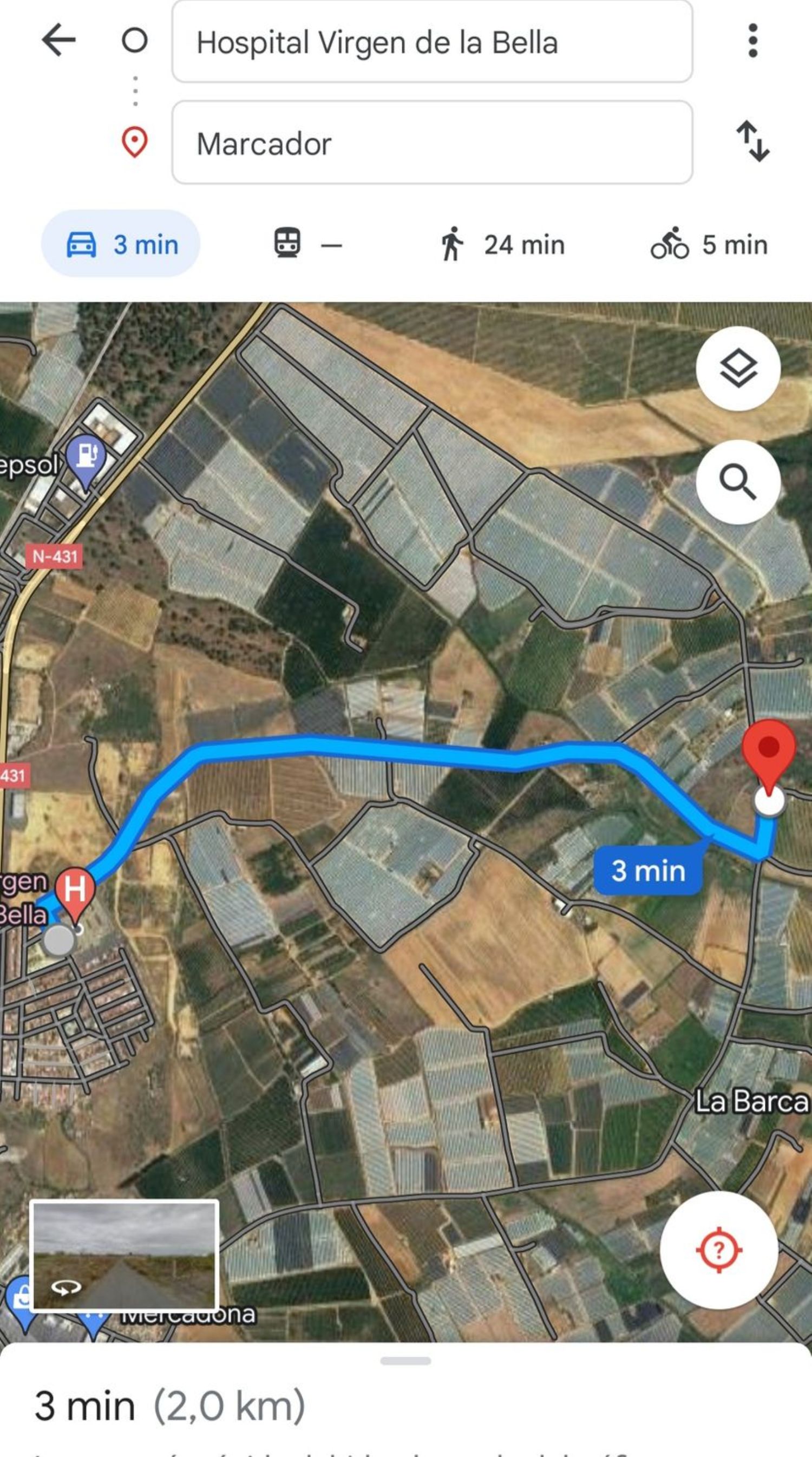Switch to walking mode, 24 min

pos(503,244)
